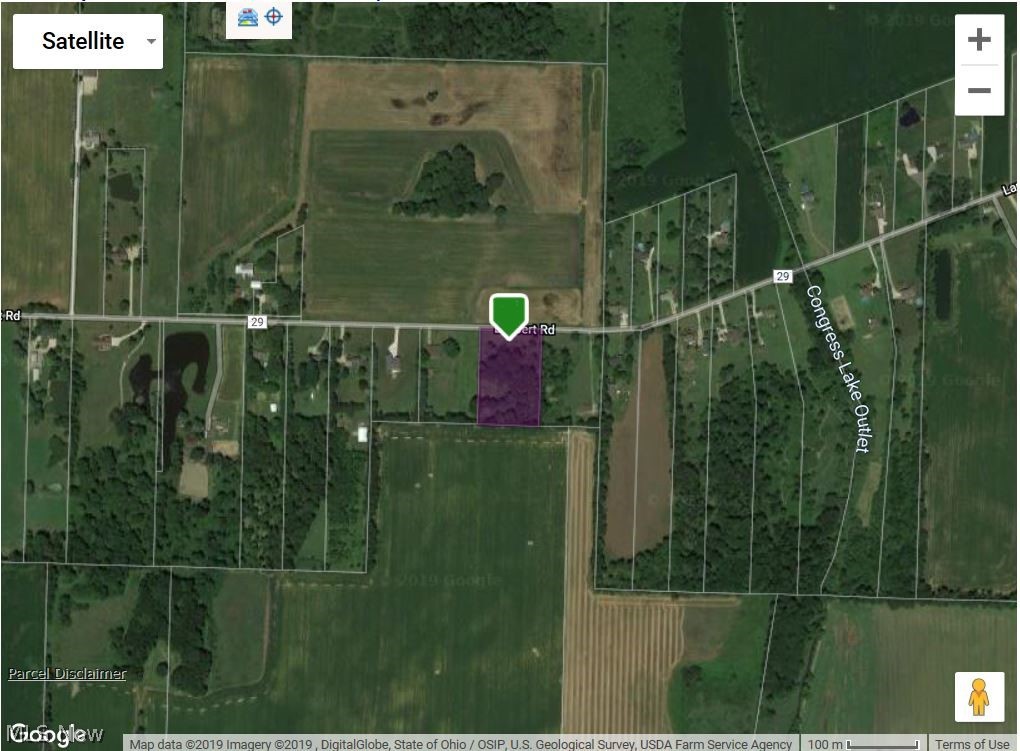
Task: Open the Terms of Use link
Action: tap(972, 743)
